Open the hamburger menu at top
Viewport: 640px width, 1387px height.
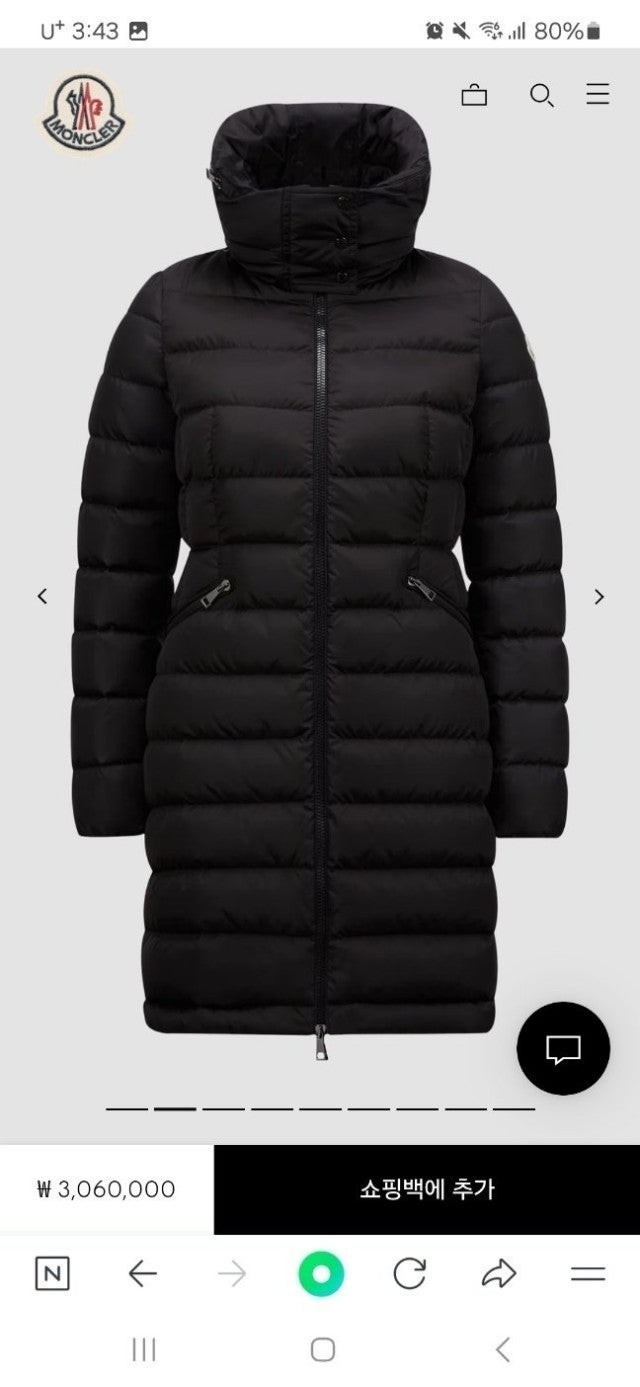pos(598,95)
